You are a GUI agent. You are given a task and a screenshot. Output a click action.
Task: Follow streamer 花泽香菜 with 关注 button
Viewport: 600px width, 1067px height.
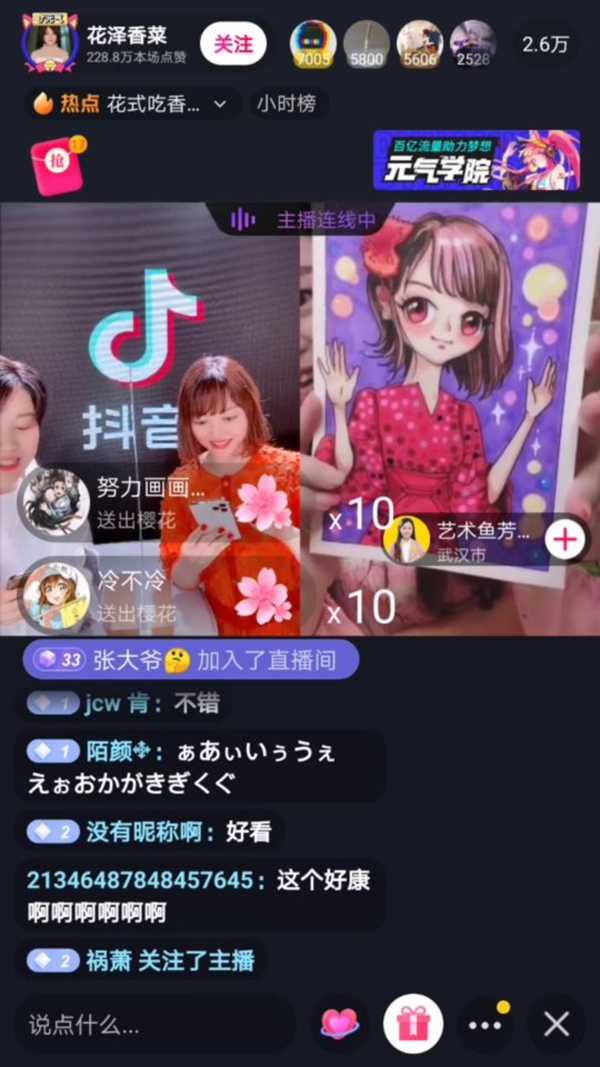(x=232, y=43)
